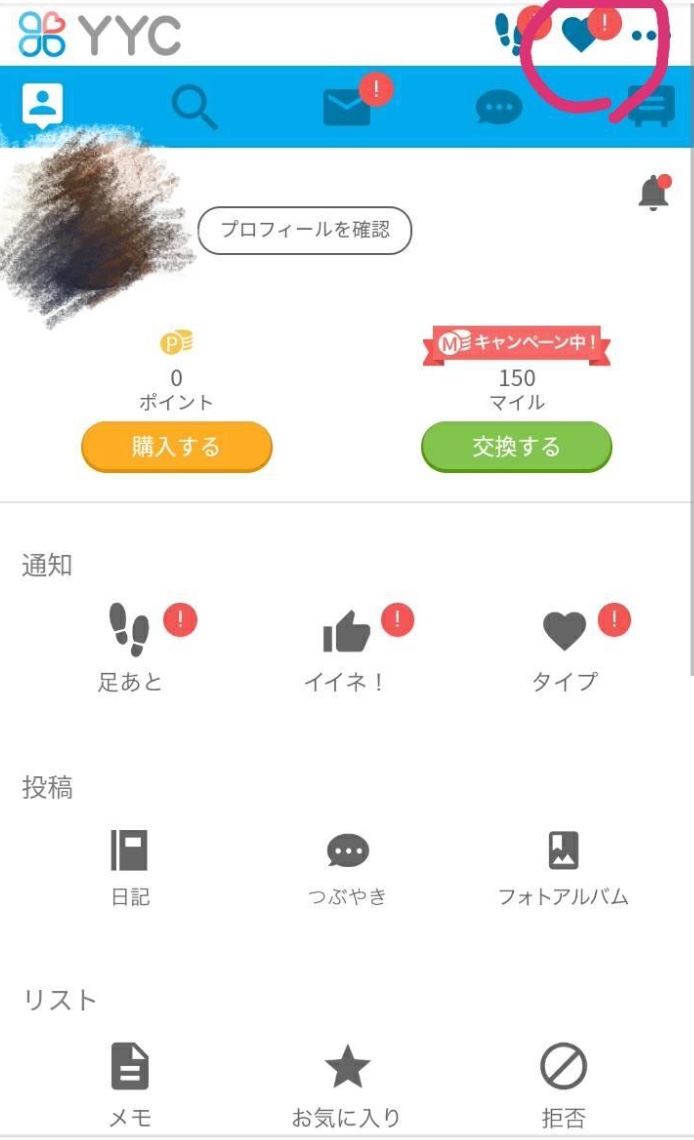Tap the プロフィールを確認 button
The height and width of the screenshot is (1140, 694).
[305, 231]
